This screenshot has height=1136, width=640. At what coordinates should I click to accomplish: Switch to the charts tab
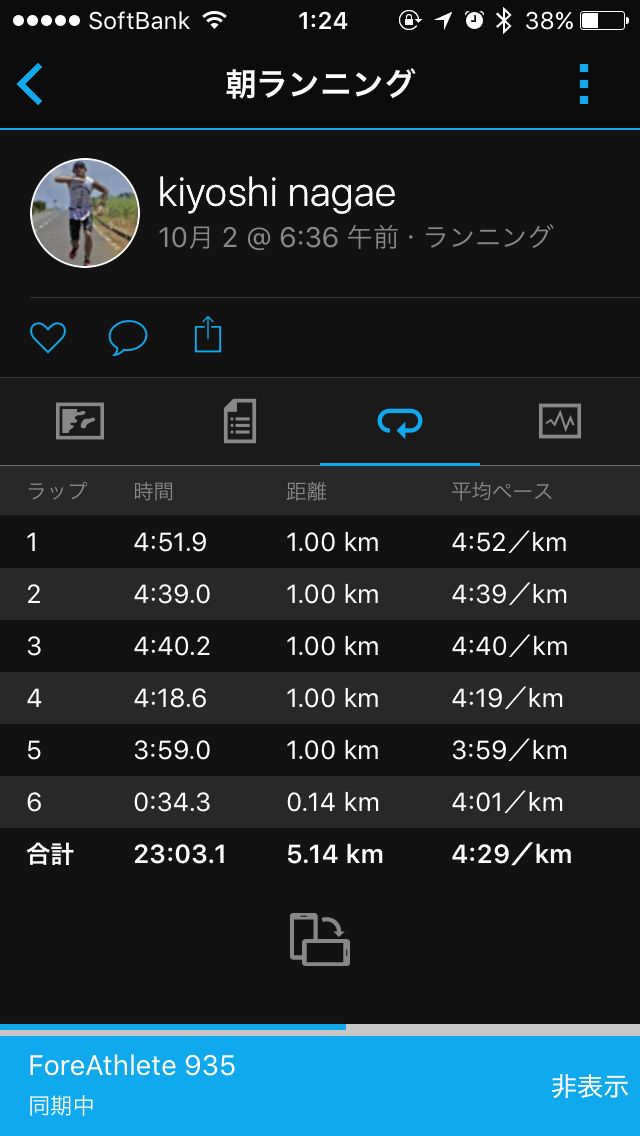click(560, 422)
